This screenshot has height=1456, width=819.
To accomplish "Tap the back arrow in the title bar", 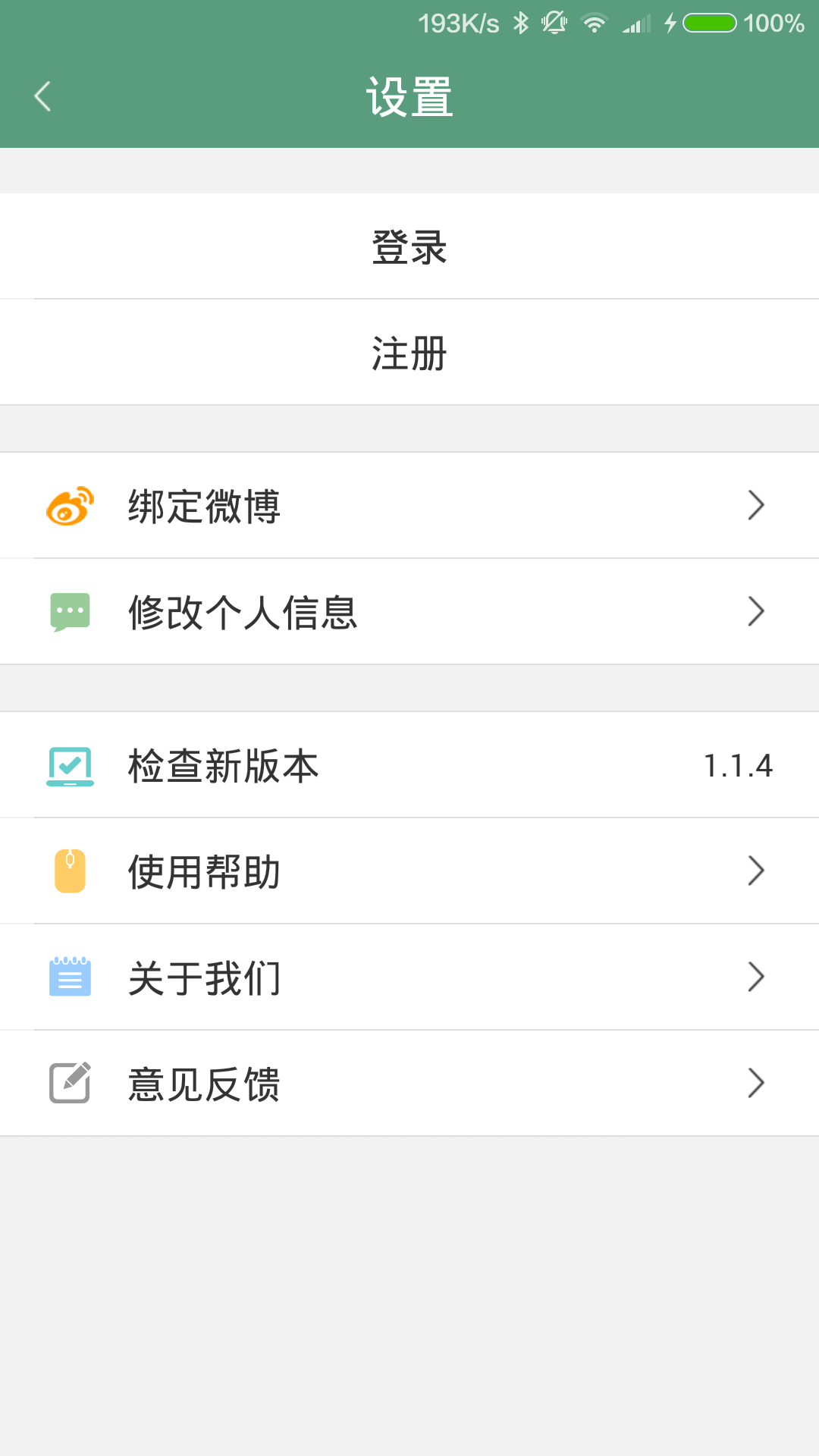I will click(x=42, y=96).
